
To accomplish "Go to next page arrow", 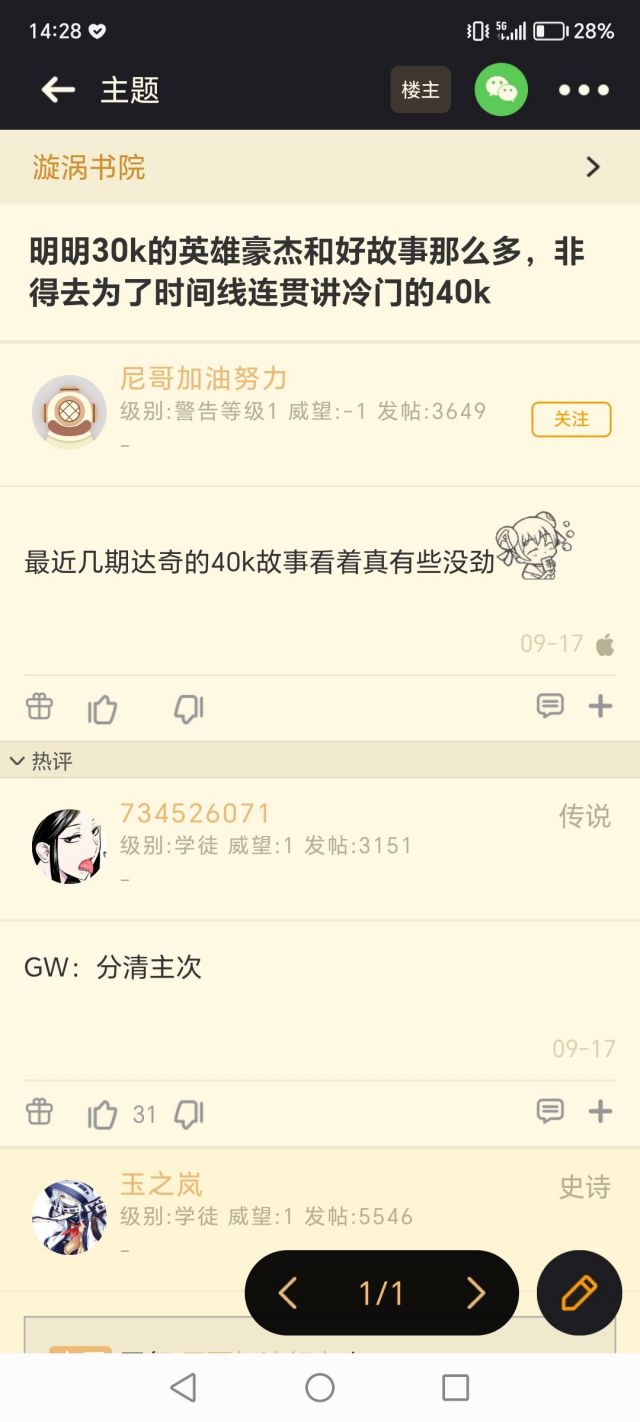I will (476, 1293).
